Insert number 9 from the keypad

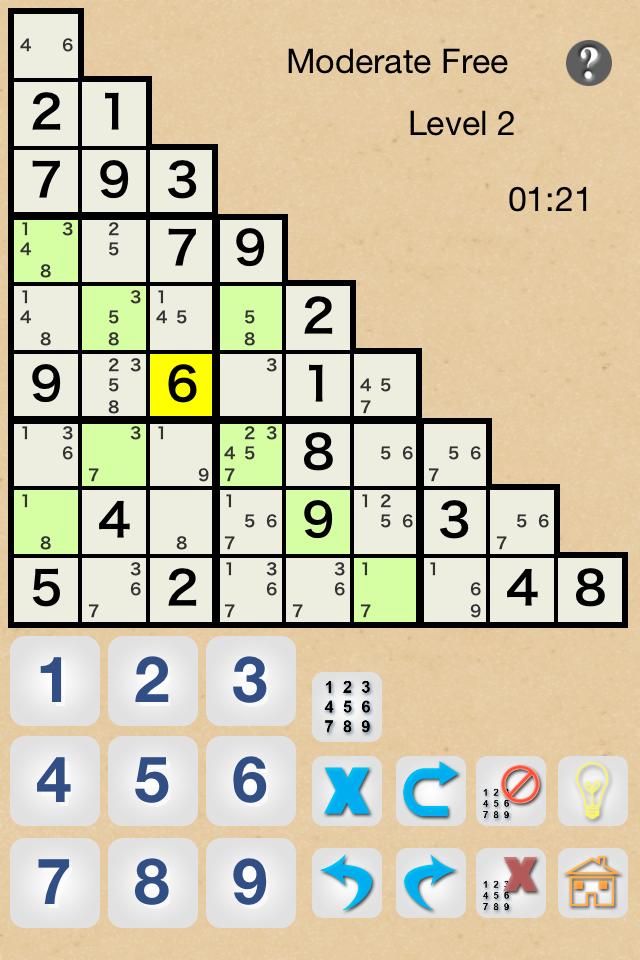[x=250, y=881]
